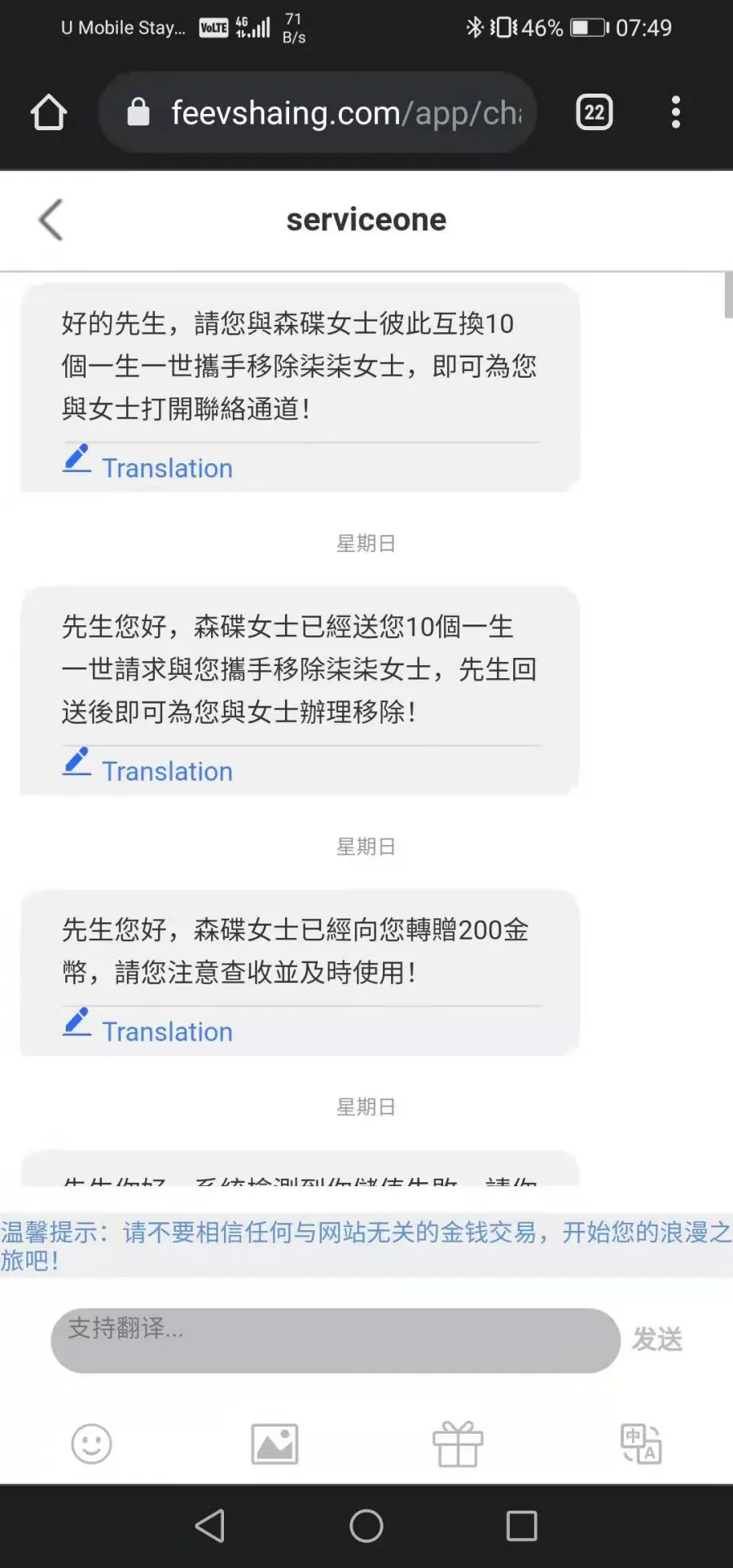This screenshot has width=733, height=1568.
Task: Open the gift menu
Action: coord(458,1443)
